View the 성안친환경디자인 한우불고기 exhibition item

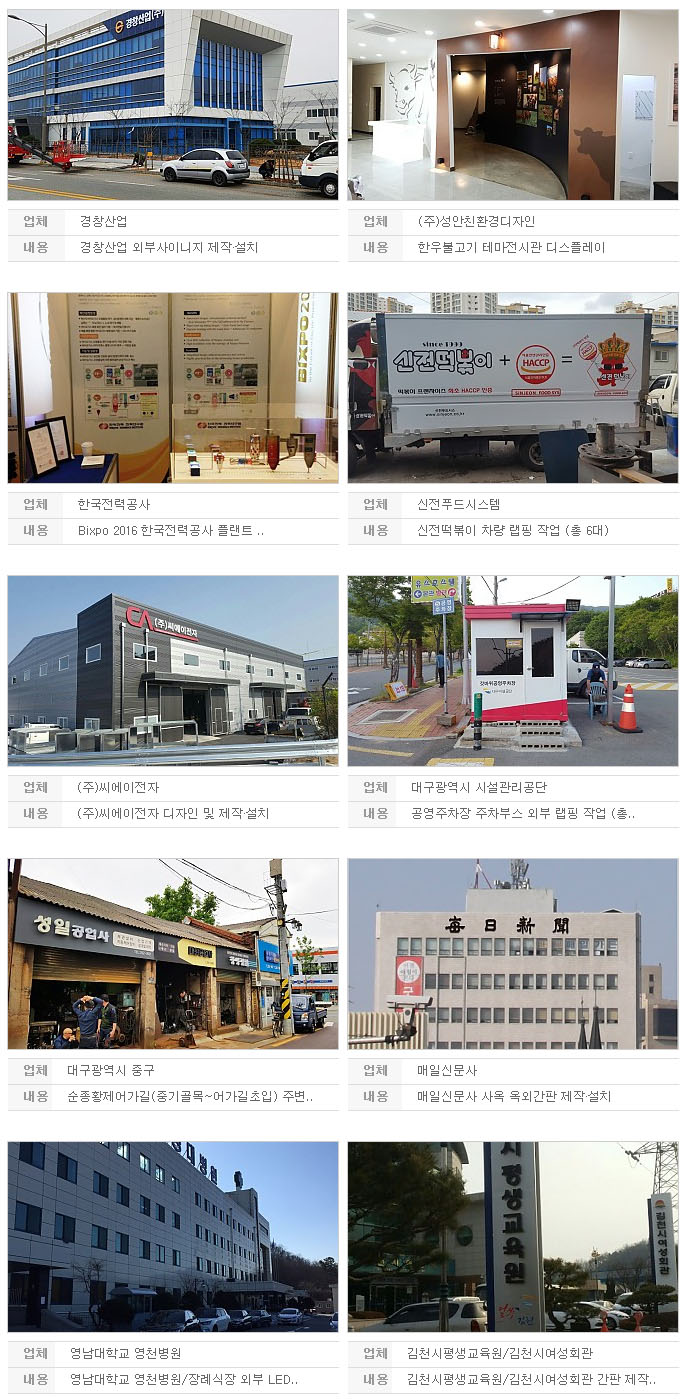(x=512, y=105)
